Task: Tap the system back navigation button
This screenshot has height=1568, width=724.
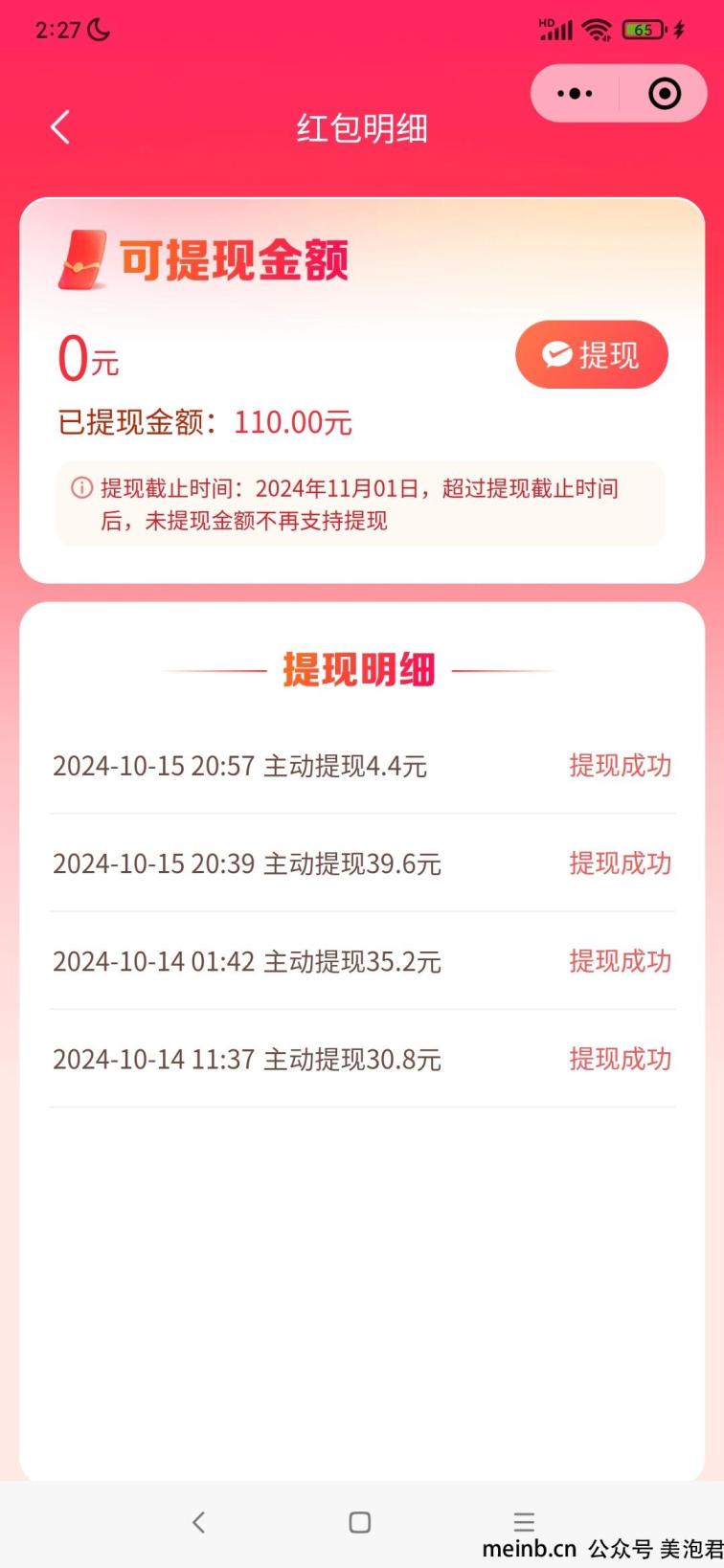Action: 198,1521
